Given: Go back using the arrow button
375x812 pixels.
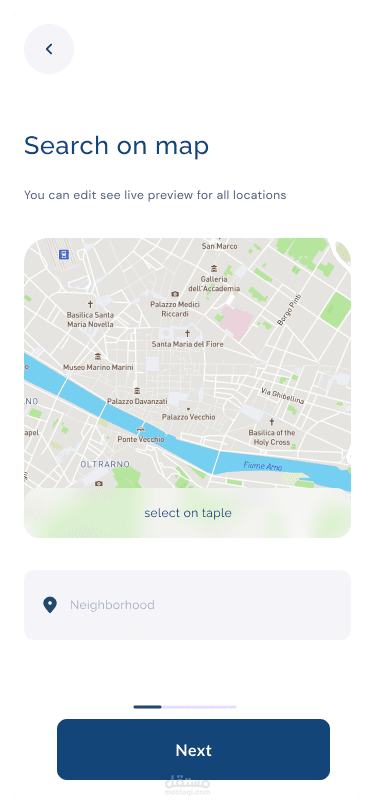Looking at the screenshot, I should tap(49, 49).
